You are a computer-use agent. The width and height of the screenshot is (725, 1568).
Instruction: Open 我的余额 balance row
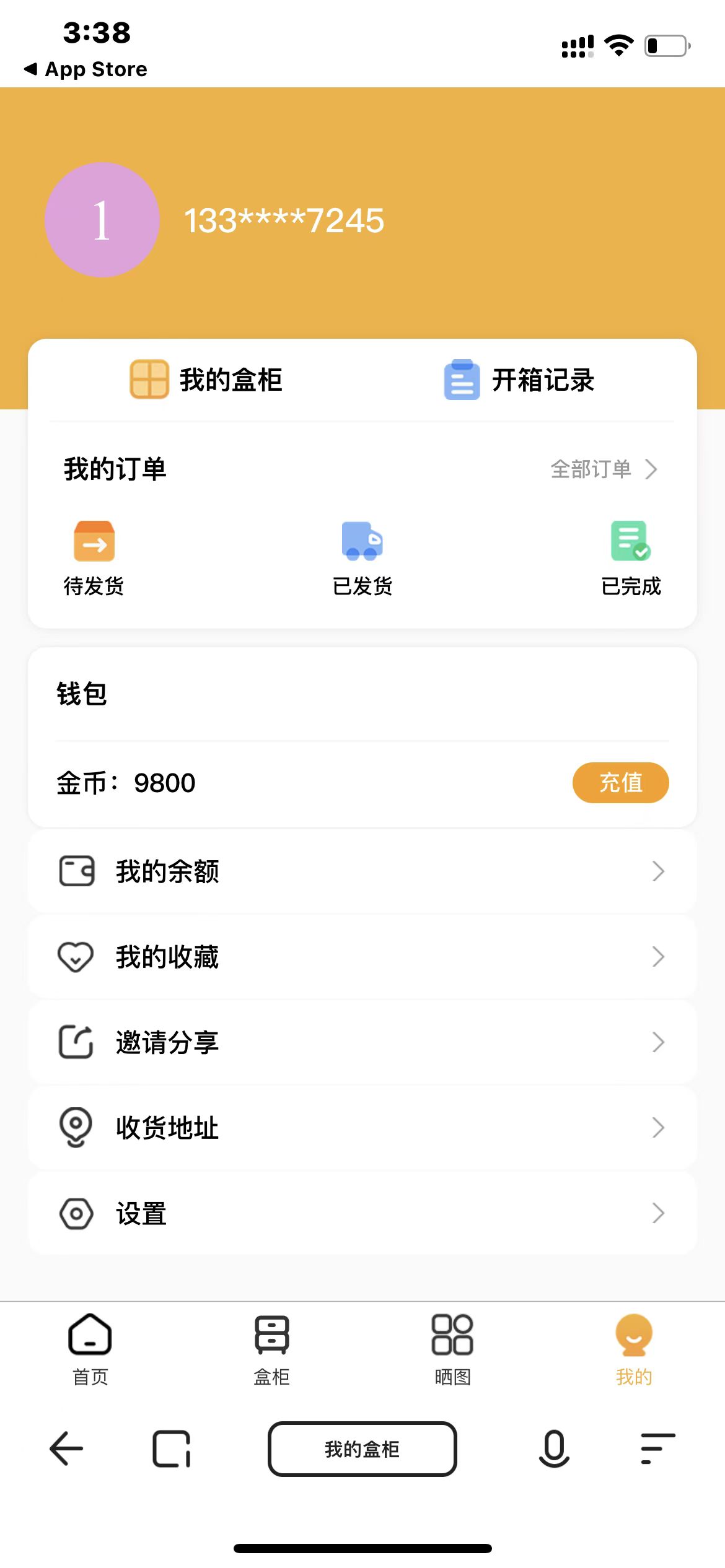[362, 871]
